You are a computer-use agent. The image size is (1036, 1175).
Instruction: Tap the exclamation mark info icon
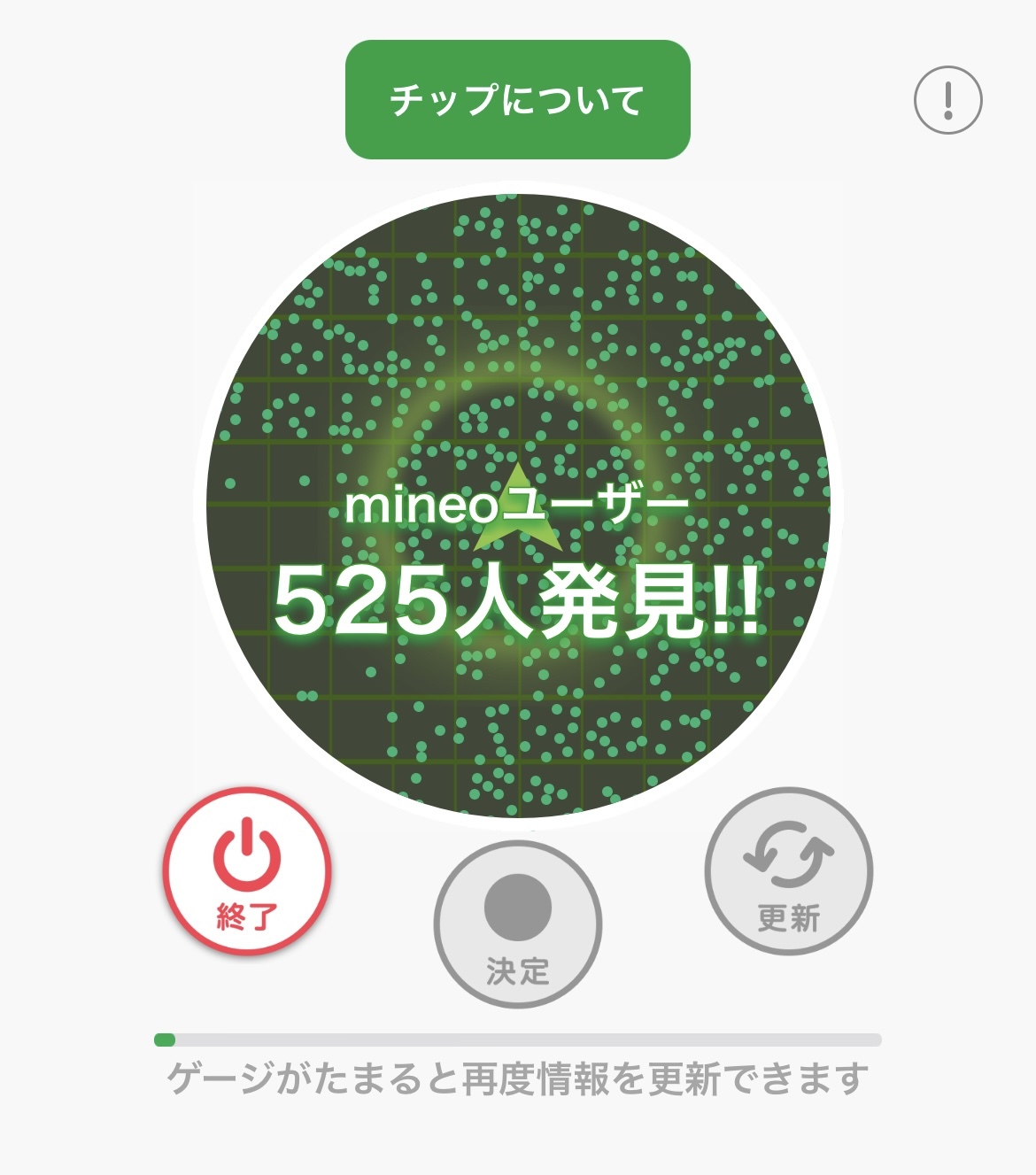947,100
